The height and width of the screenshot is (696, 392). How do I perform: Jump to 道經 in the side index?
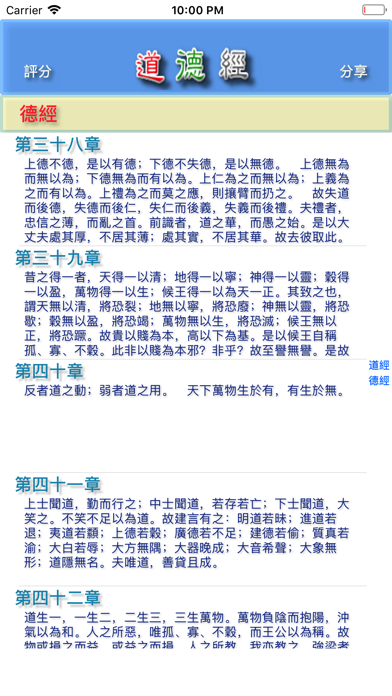(379, 365)
